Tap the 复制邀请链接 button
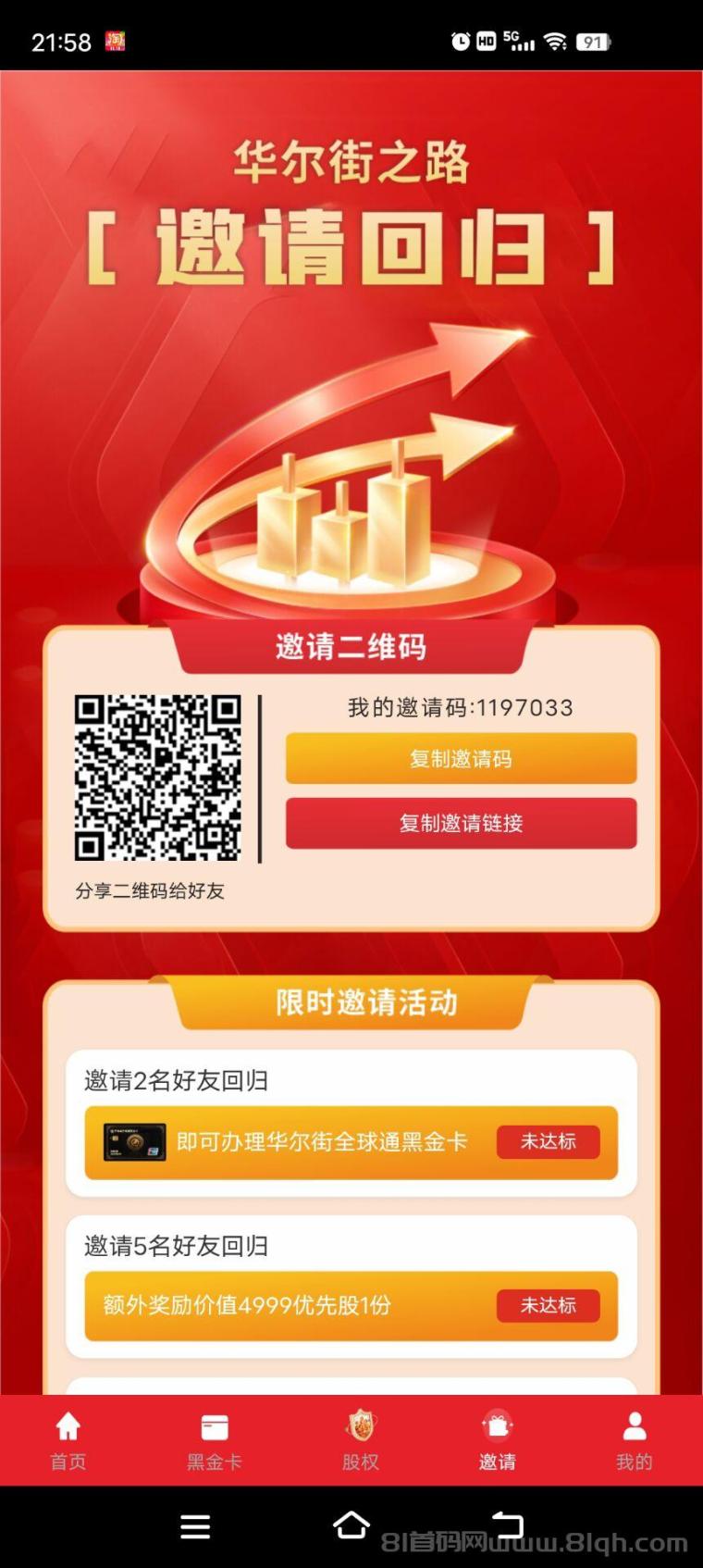The height and width of the screenshot is (1568, 703). point(460,823)
